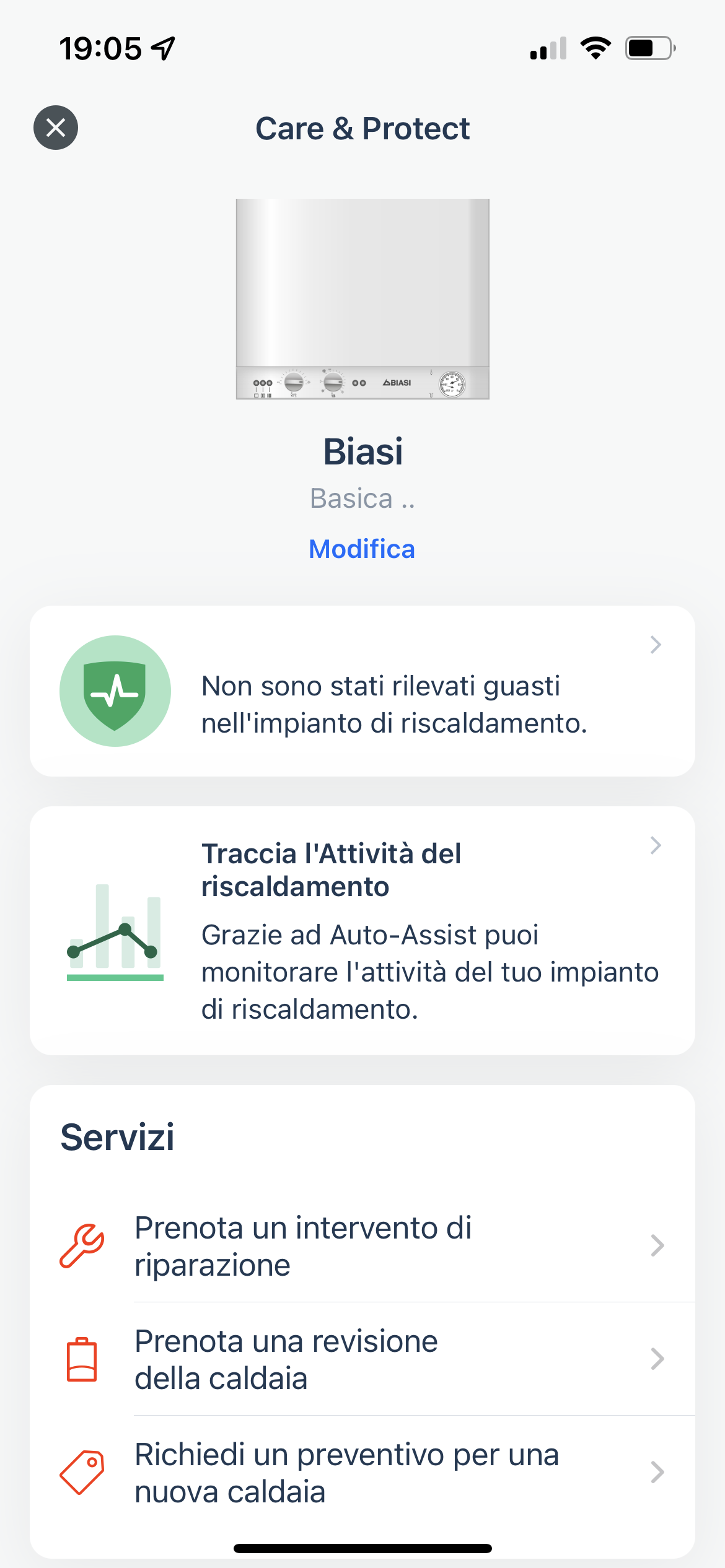This screenshot has width=725, height=1568.
Task: Choose Prenota una revisione della caldaia
Action: [x=362, y=1359]
